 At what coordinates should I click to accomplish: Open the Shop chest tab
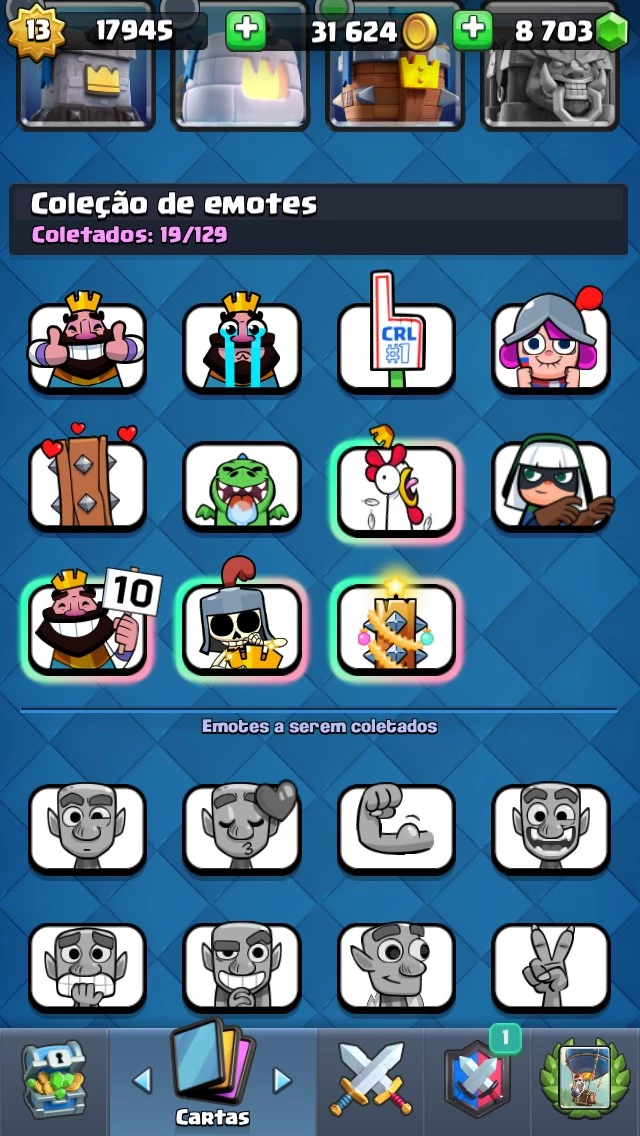click(54, 1079)
